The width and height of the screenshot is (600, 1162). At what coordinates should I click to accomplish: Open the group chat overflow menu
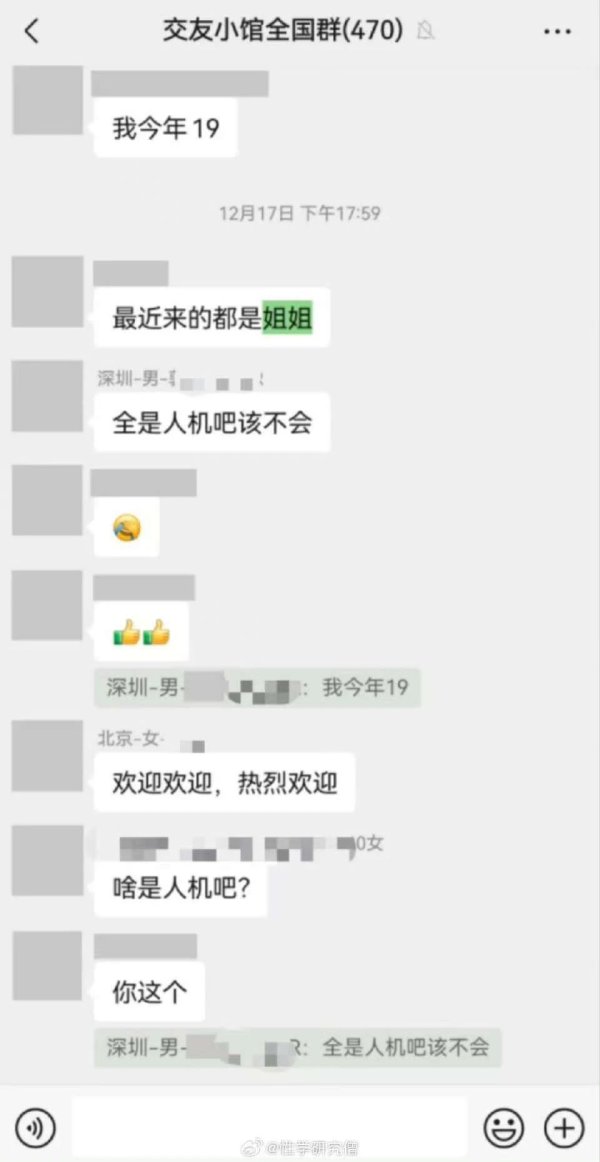(x=557, y=31)
